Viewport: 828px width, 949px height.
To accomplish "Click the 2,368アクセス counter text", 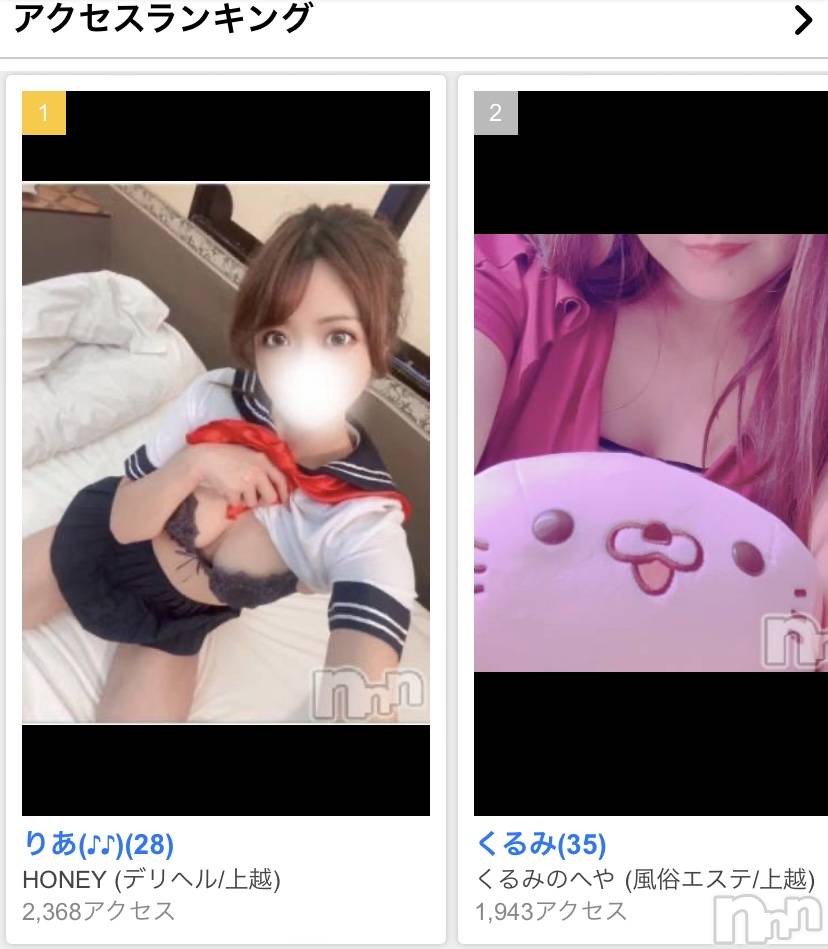I will [x=98, y=911].
